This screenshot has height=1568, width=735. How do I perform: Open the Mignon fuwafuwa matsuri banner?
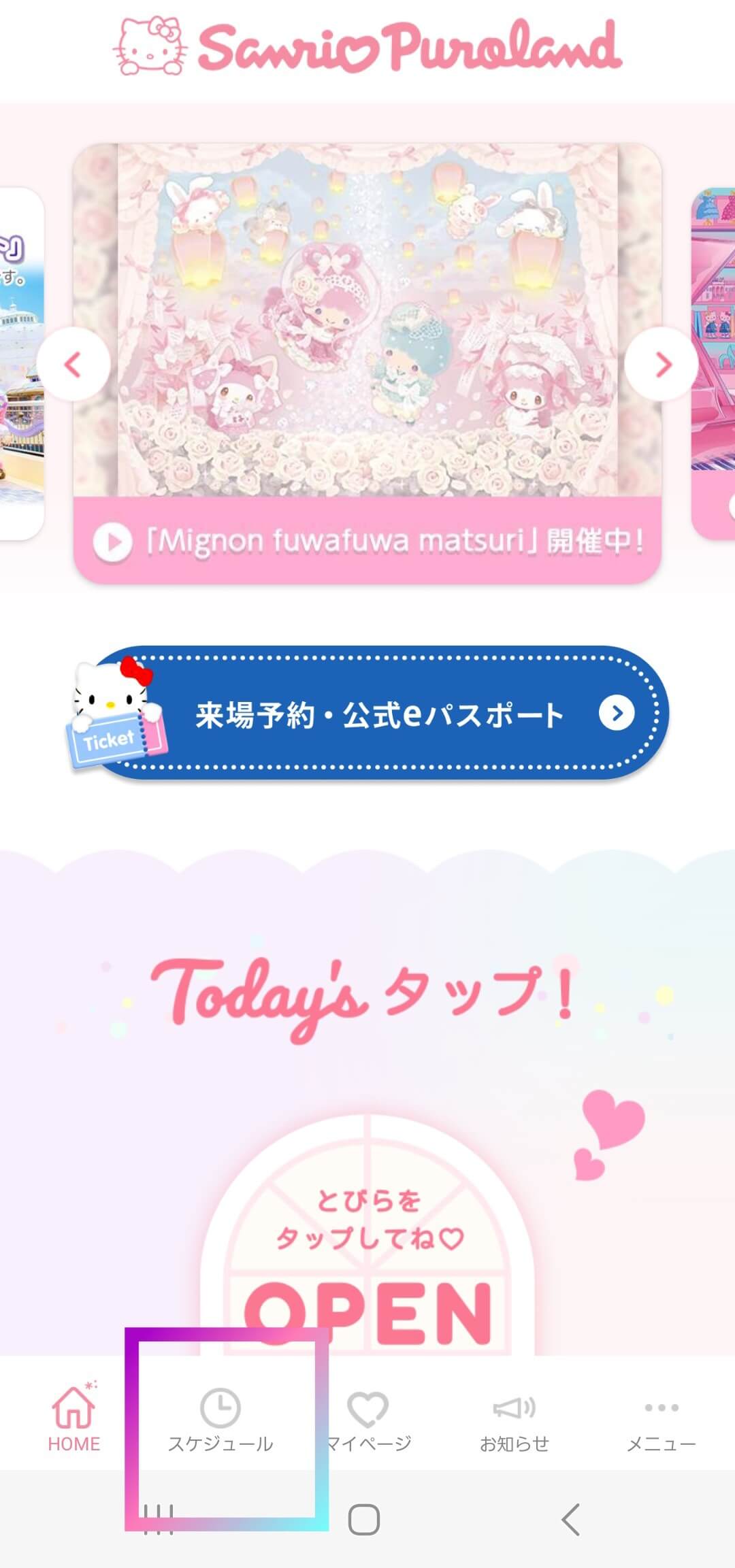[x=367, y=363]
